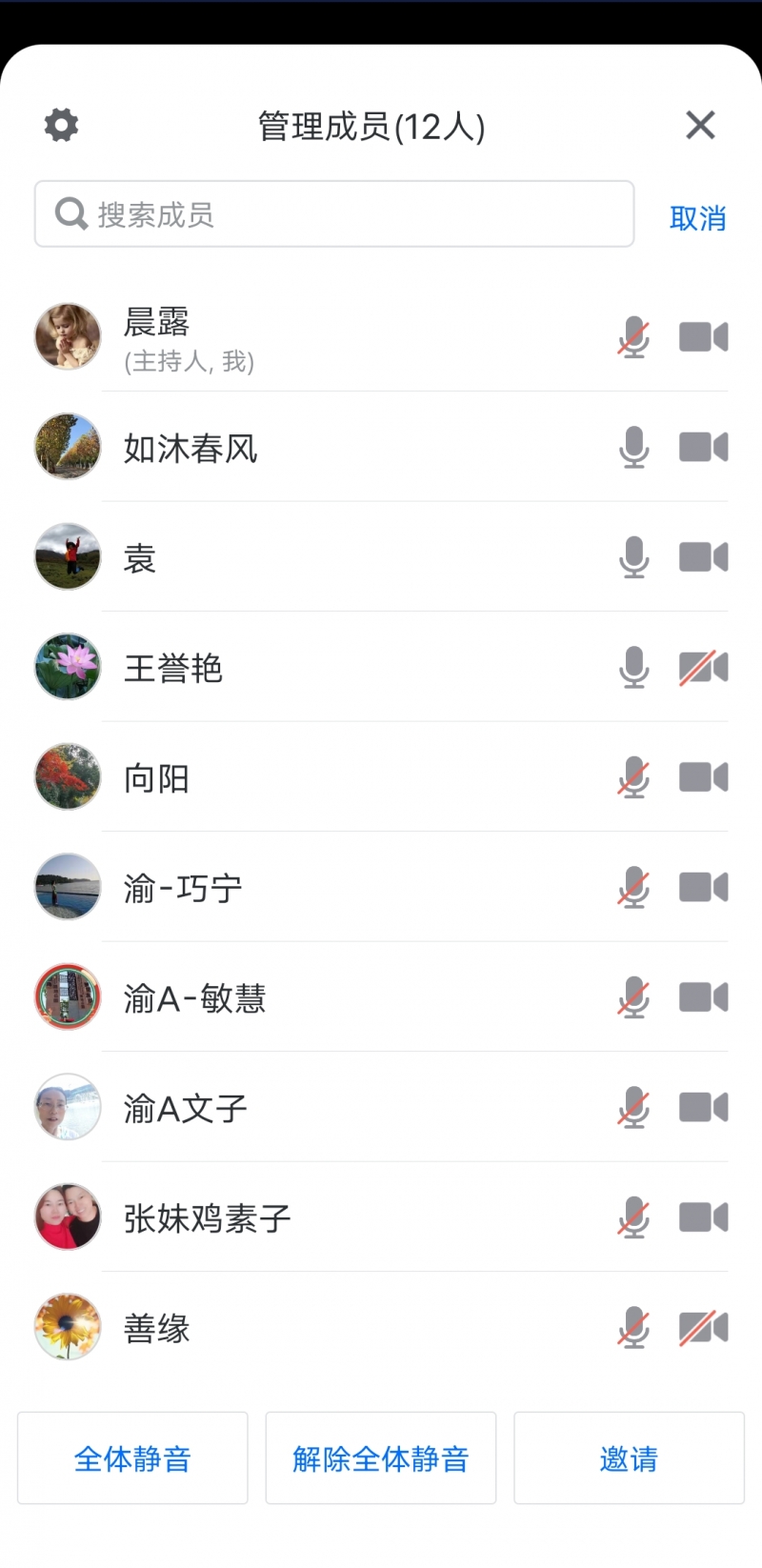The width and height of the screenshot is (762, 1568).
Task: Open the member management settings gear
Action: (61, 125)
